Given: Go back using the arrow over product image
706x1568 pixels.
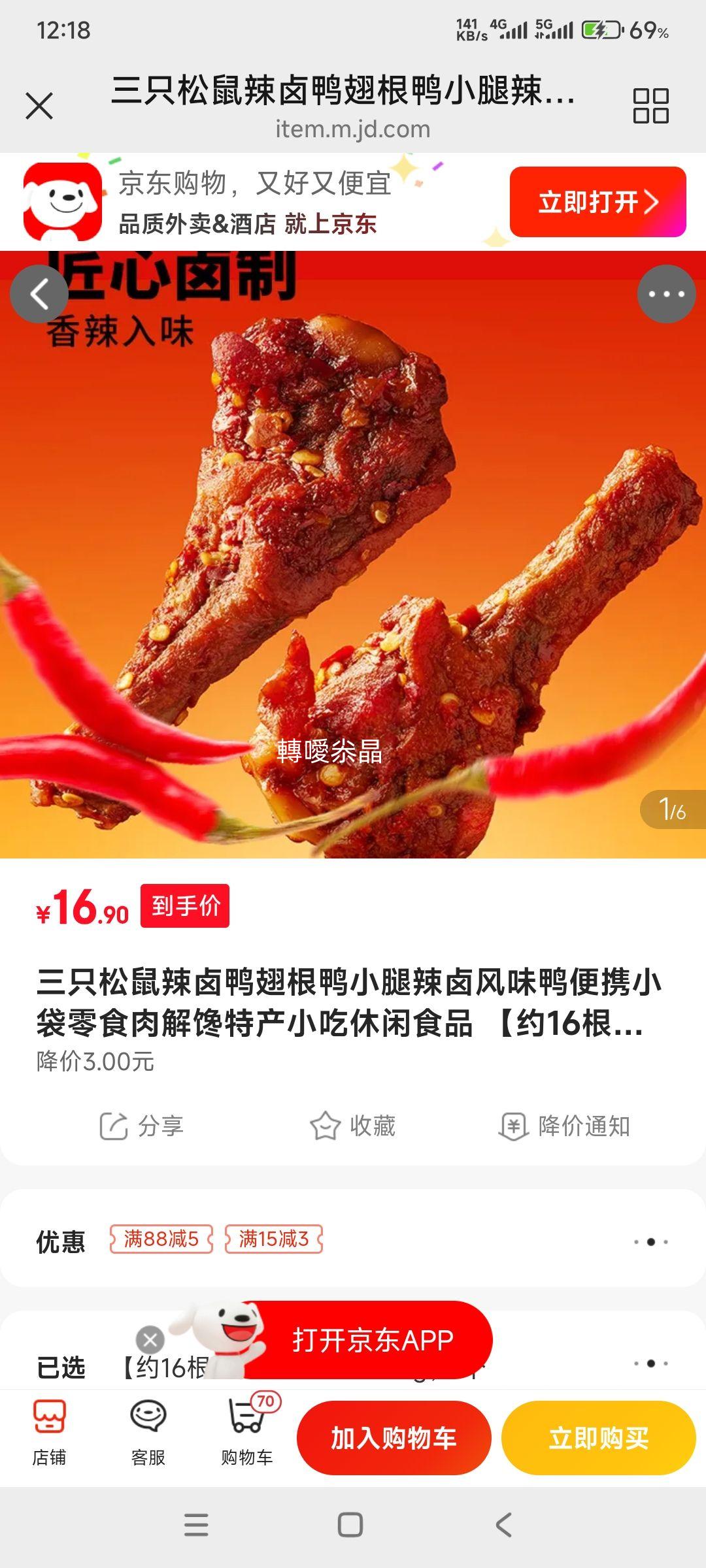Looking at the screenshot, I should (39, 294).
